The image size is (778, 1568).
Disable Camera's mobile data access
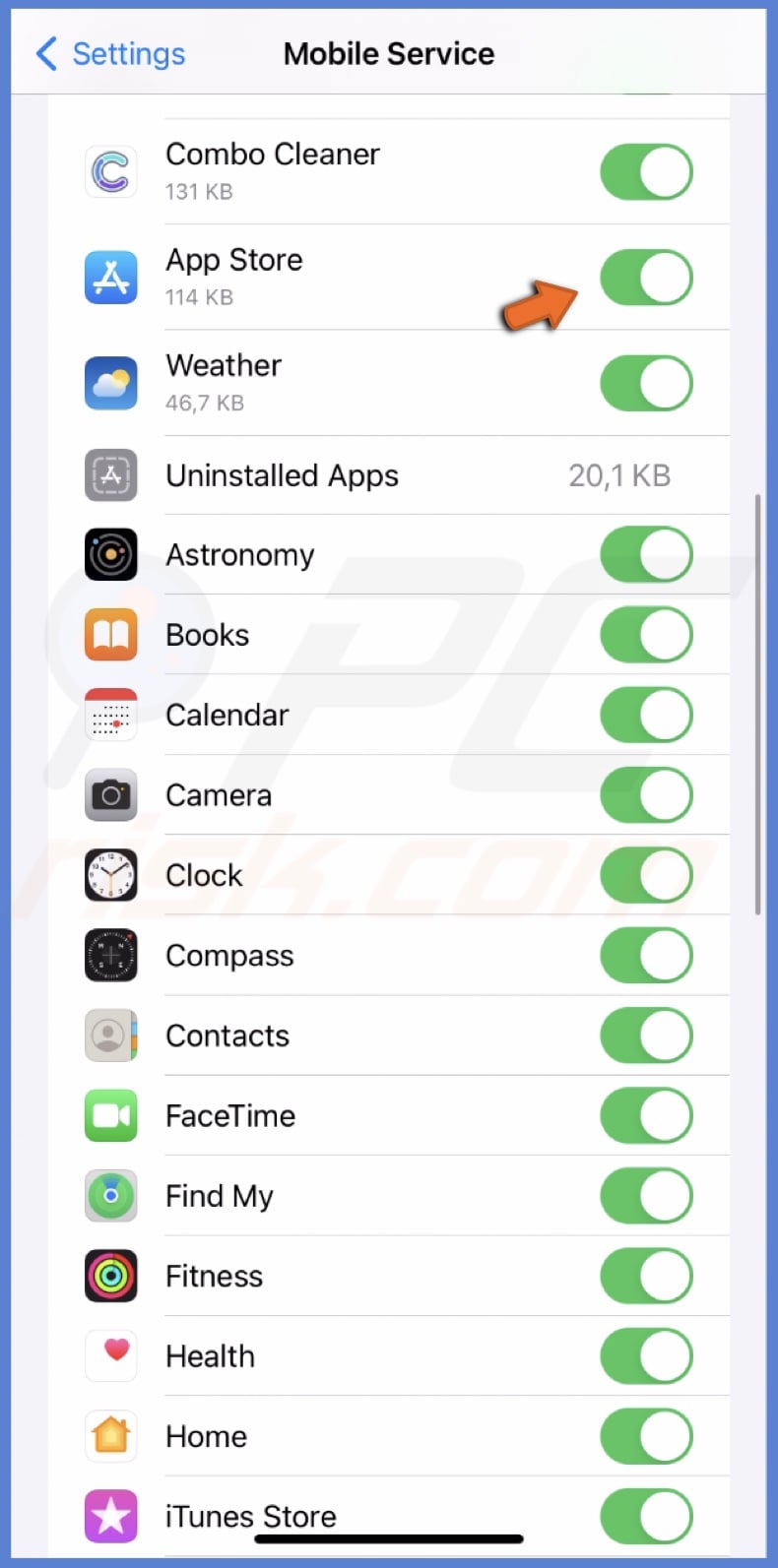pos(646,794)
